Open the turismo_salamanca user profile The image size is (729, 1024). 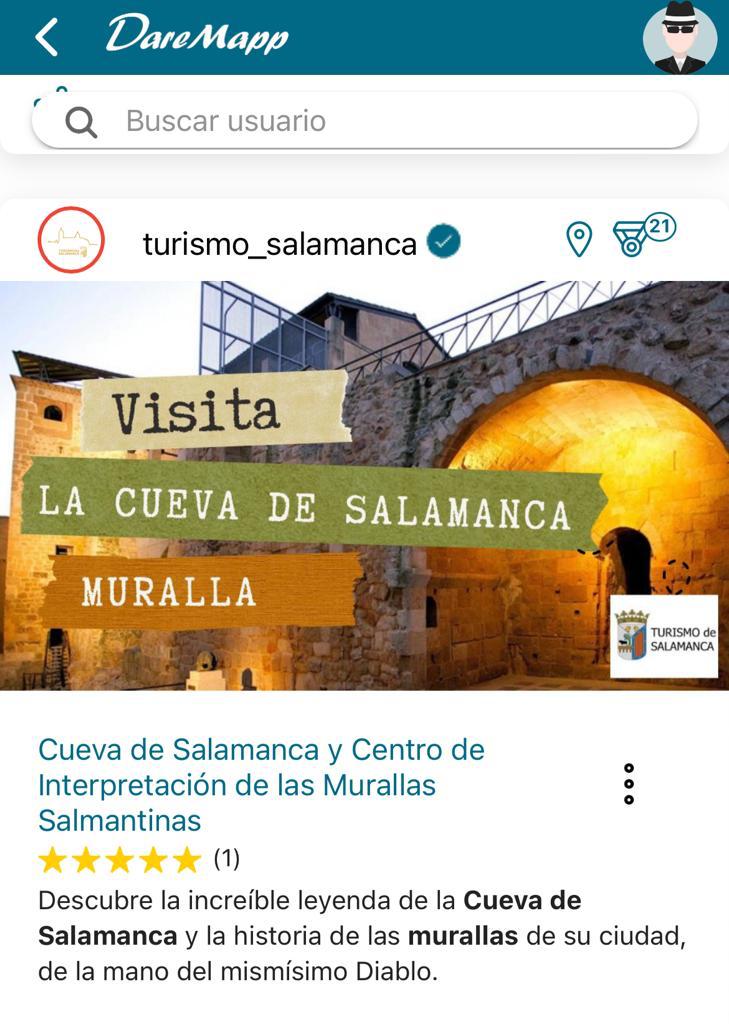click(x=279, y=243)
